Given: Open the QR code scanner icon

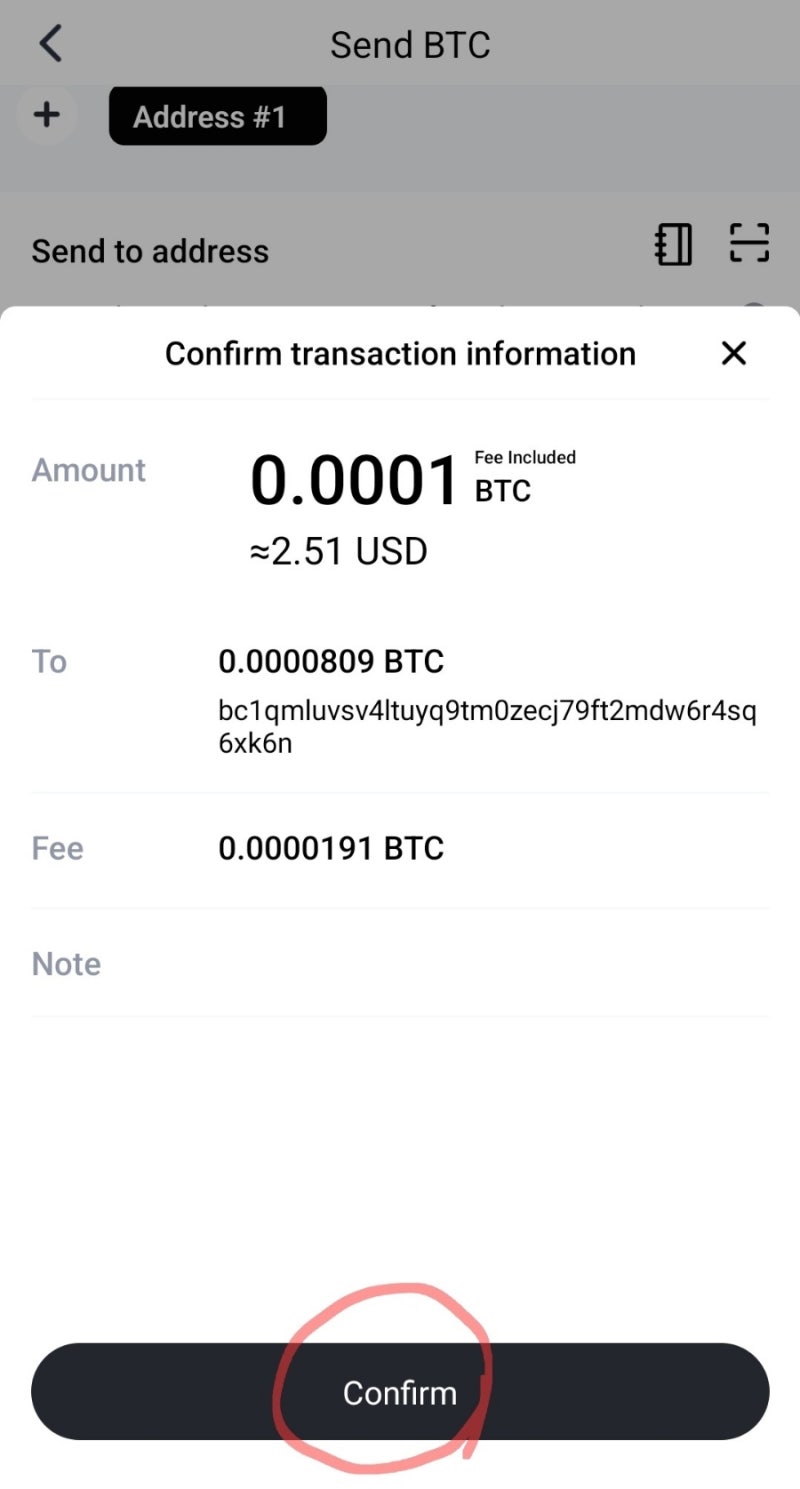Looking at the screenshot, I should pos(749,244).
